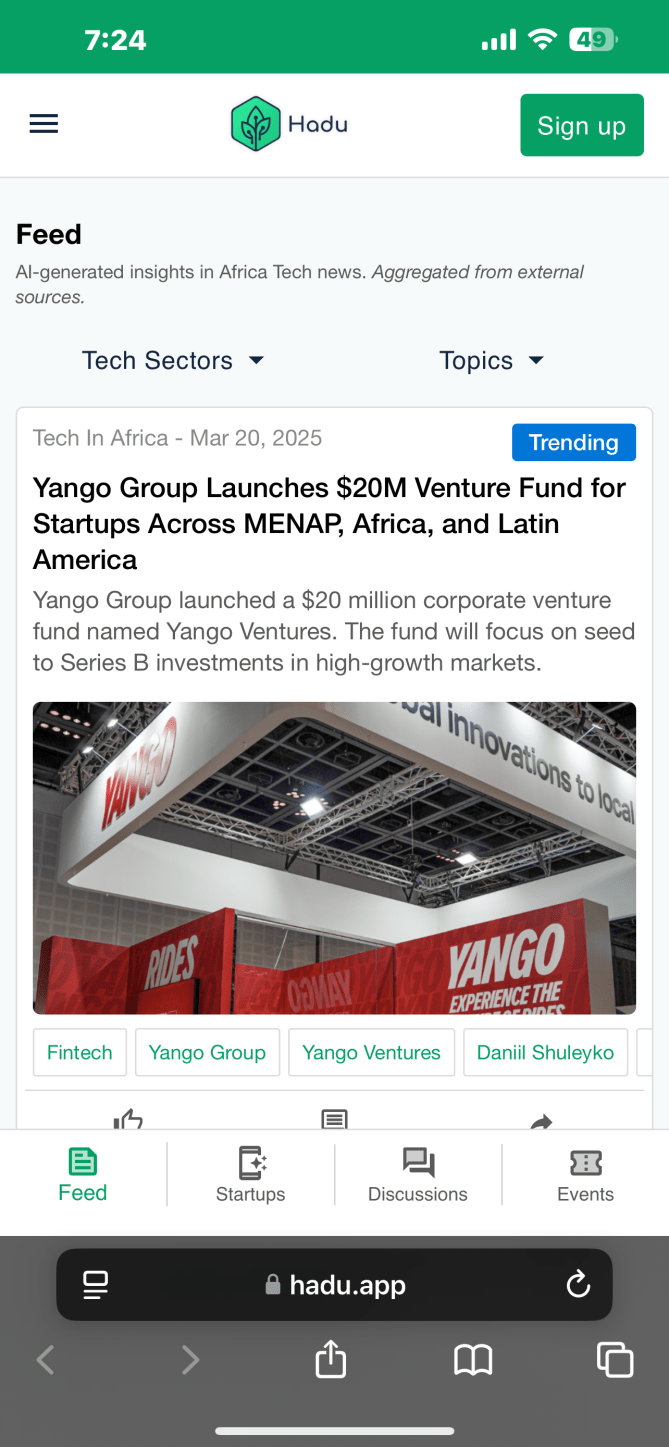Select the Yango Ventures tag chip
This screenshot has height=1447, width=669.
(x=371, y=1052)
